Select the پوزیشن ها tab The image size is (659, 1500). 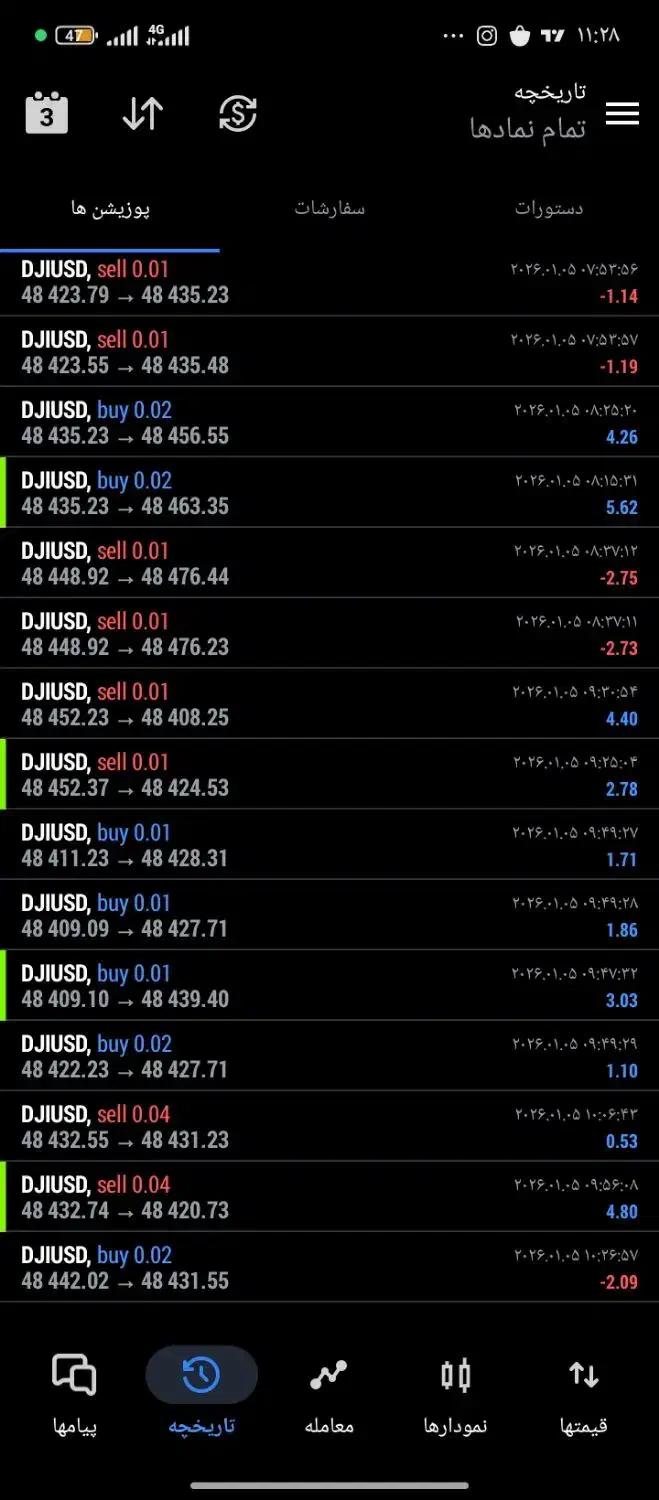coord(110,208)
